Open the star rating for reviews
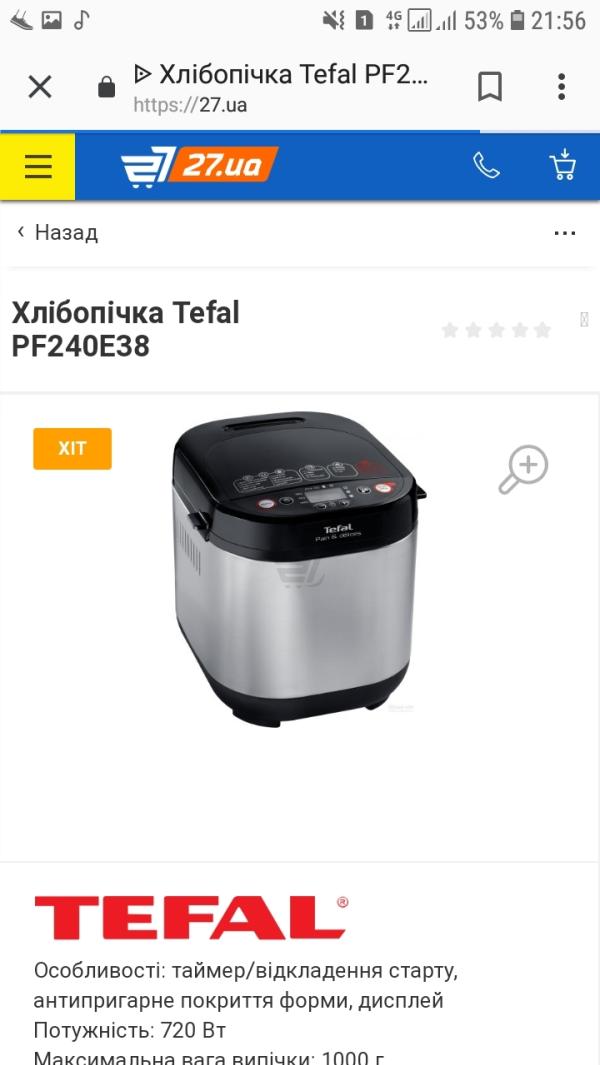 (x=496, y=330)
